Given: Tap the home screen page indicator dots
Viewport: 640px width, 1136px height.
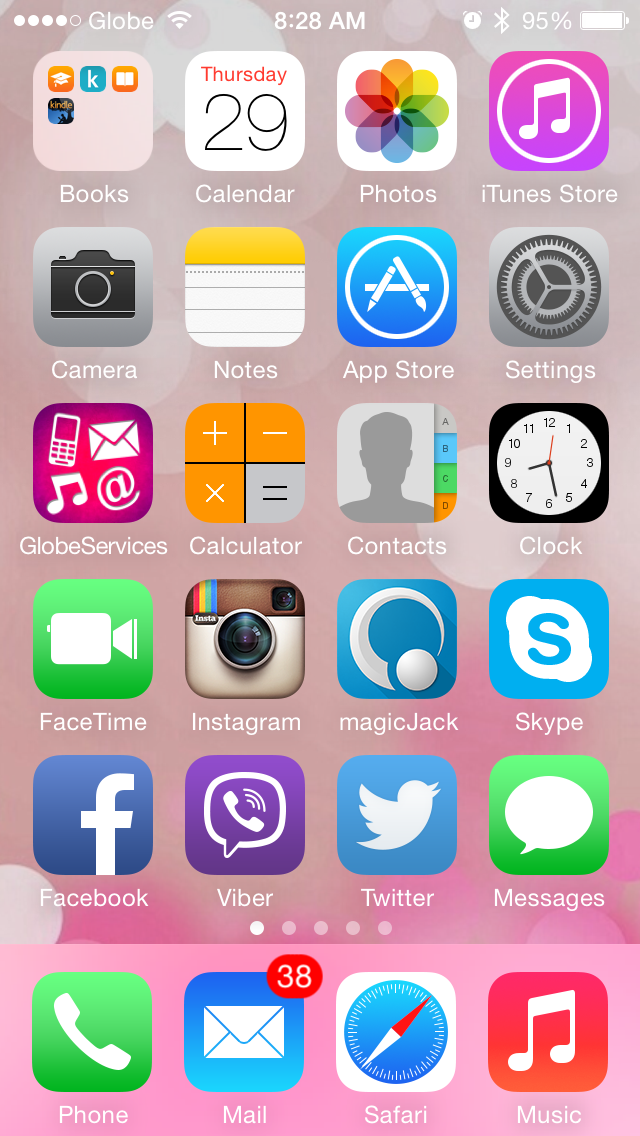Looking at the screenshot, I should (320, 928).
